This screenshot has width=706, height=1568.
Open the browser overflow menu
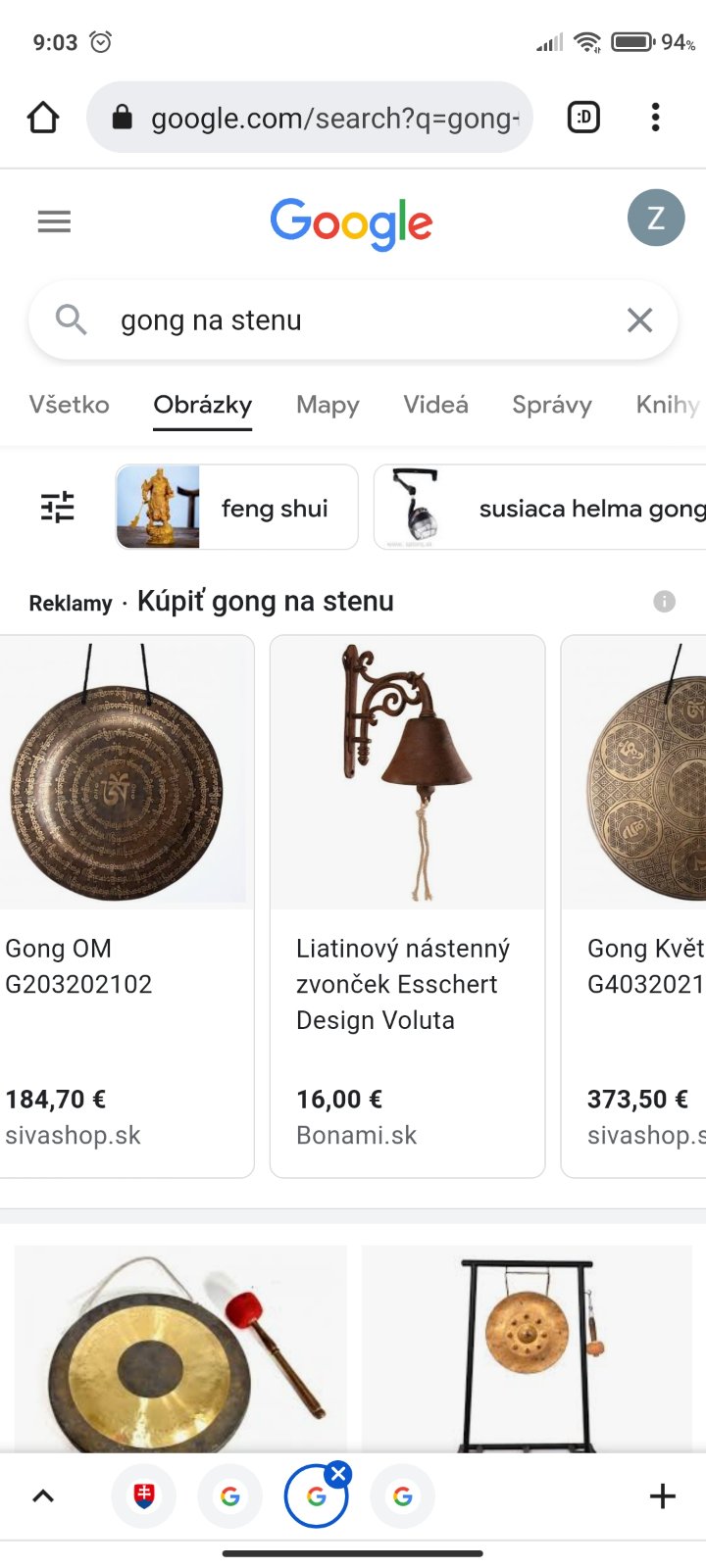click(x=655, y=118)
